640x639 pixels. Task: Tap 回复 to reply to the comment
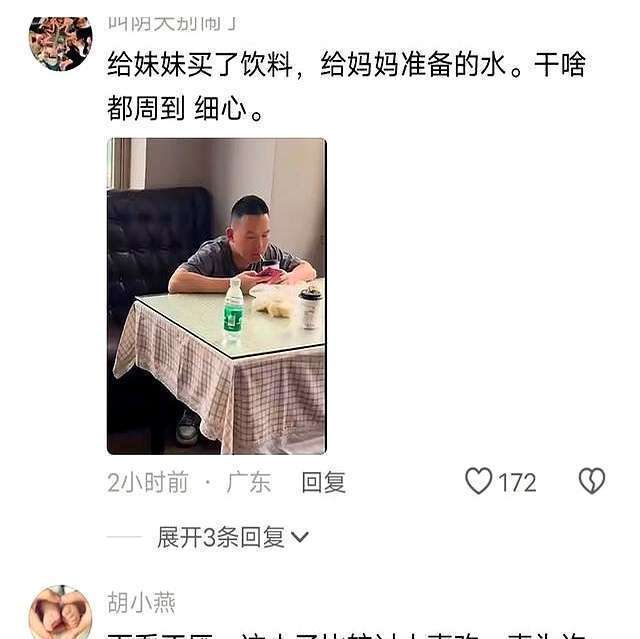(323, 482)
